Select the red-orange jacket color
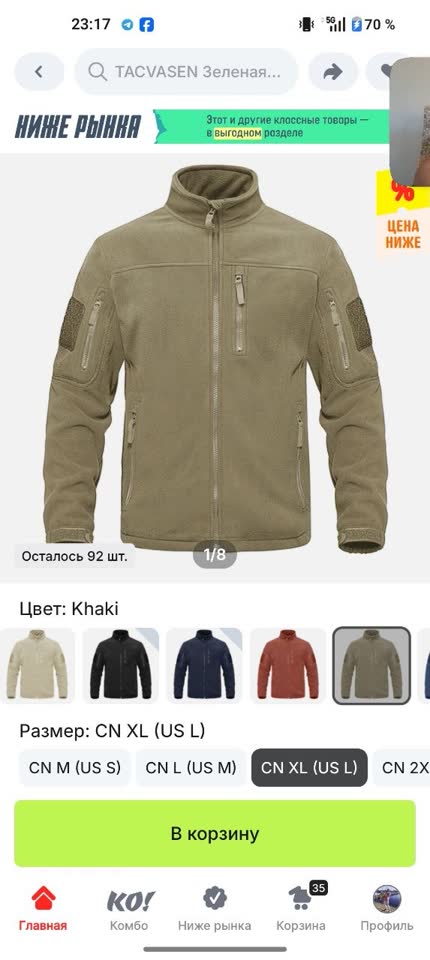The height and width of the screenshot is (960, 430). (288, 665)
